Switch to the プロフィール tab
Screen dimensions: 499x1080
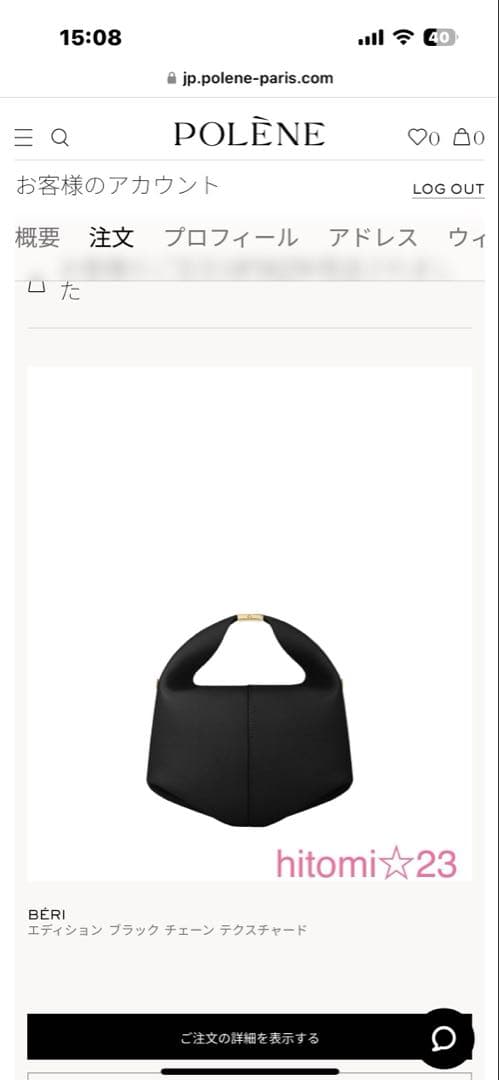(231, 238)
